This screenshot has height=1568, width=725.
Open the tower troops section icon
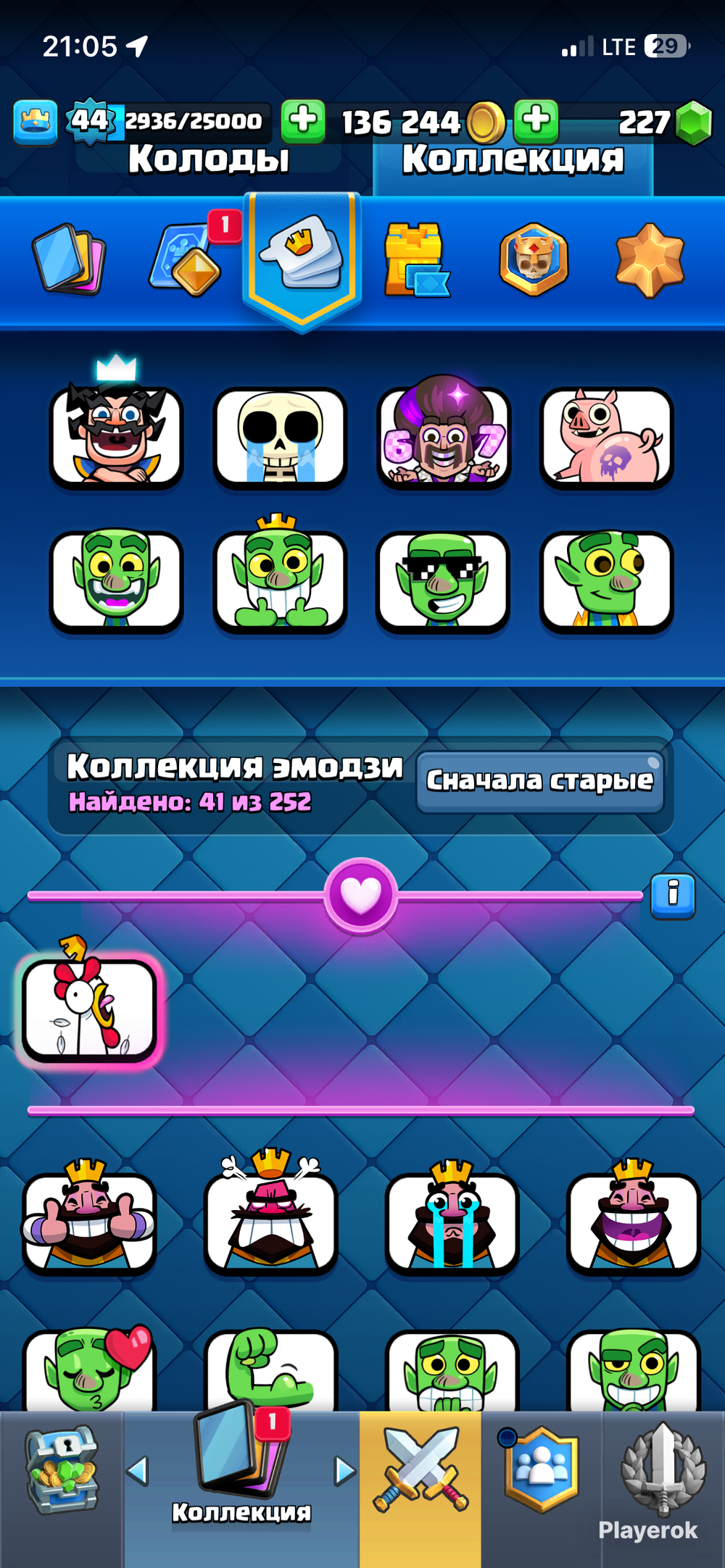(x=415, y=260)
